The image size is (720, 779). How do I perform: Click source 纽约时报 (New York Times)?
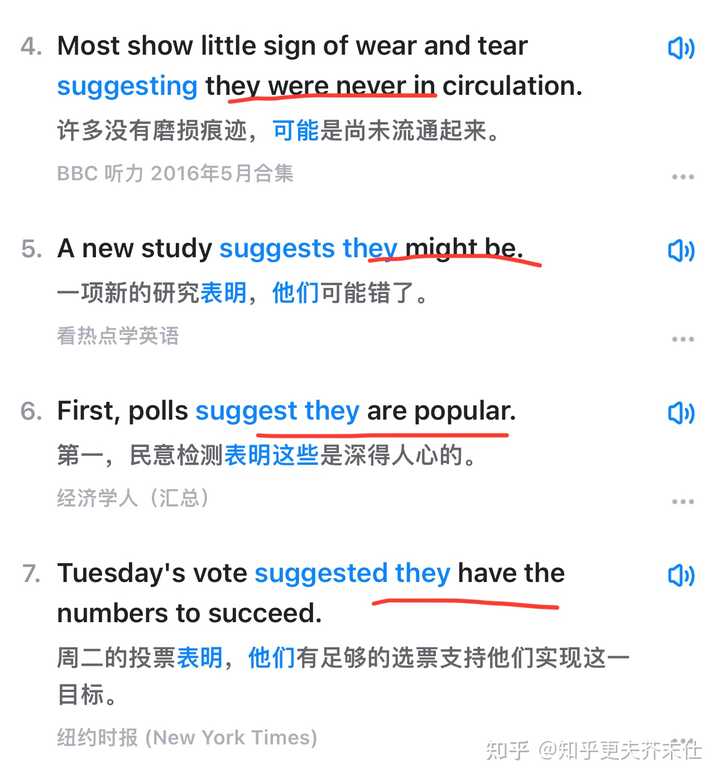[185, 737]
